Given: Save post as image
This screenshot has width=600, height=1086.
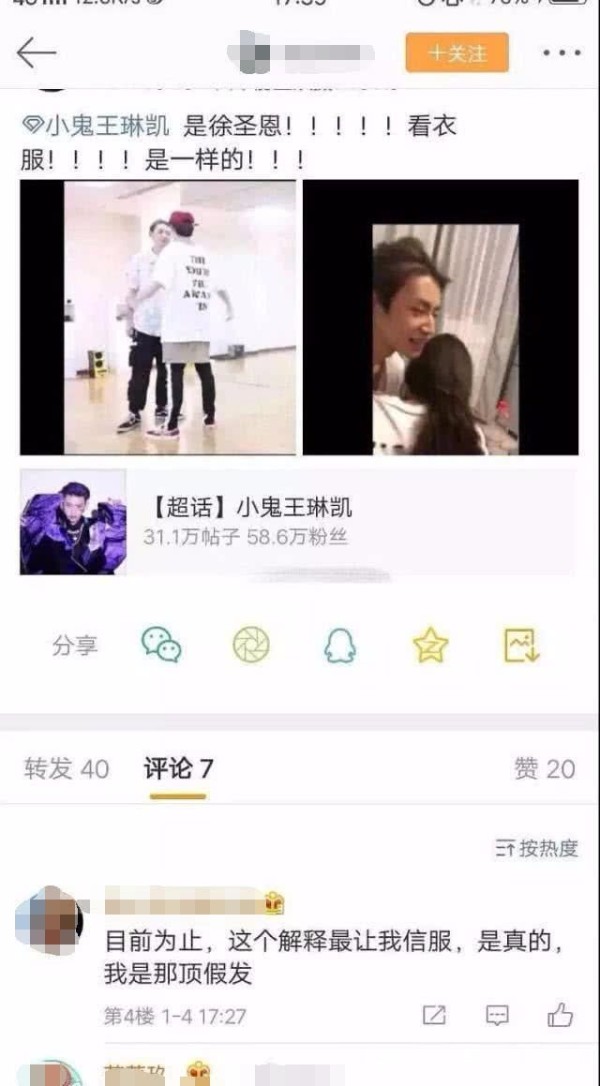Looking at the screenshot, I should [520, 646].
